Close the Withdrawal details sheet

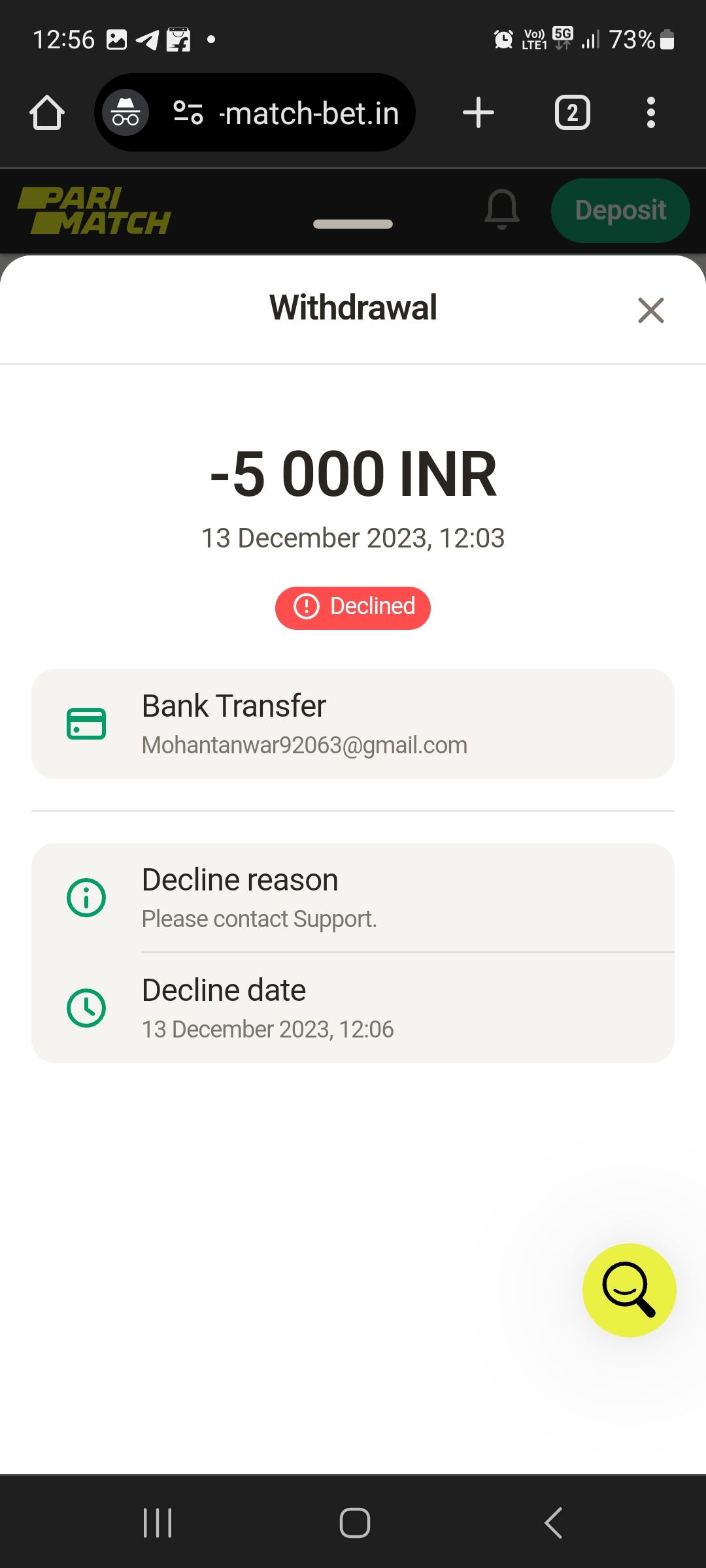(650, 310)
